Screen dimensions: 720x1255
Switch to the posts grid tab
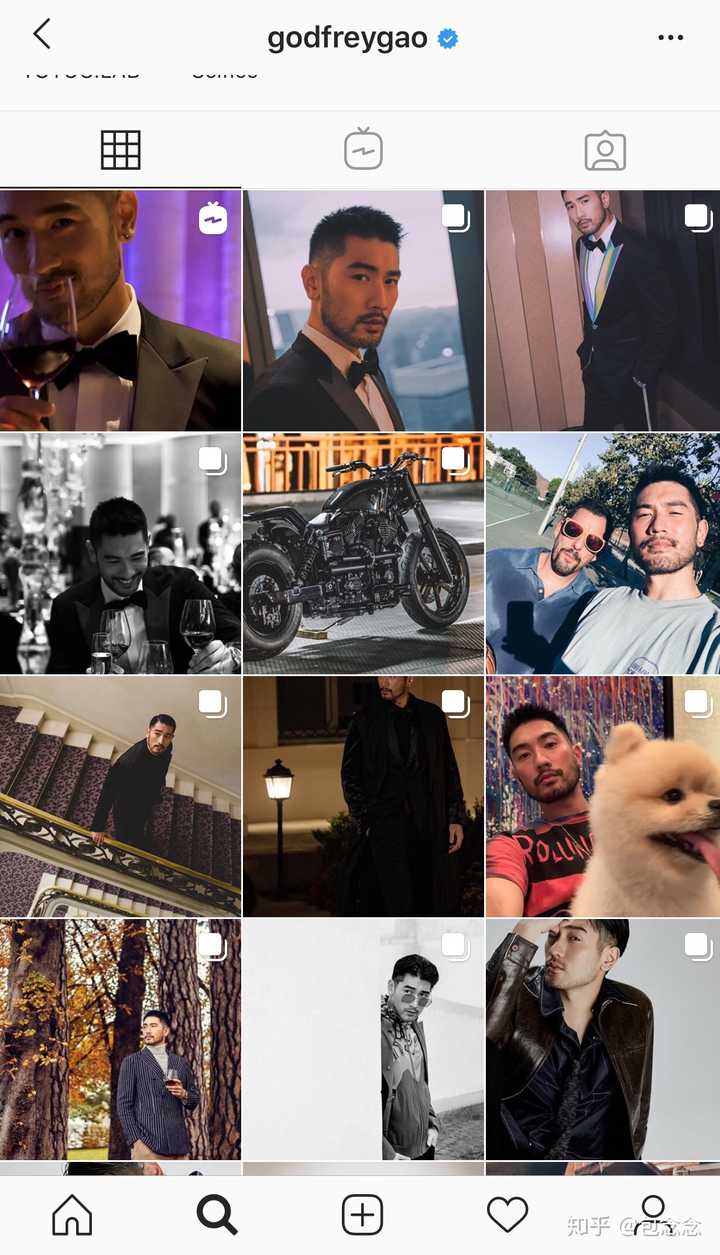click(x=120, y=150)
